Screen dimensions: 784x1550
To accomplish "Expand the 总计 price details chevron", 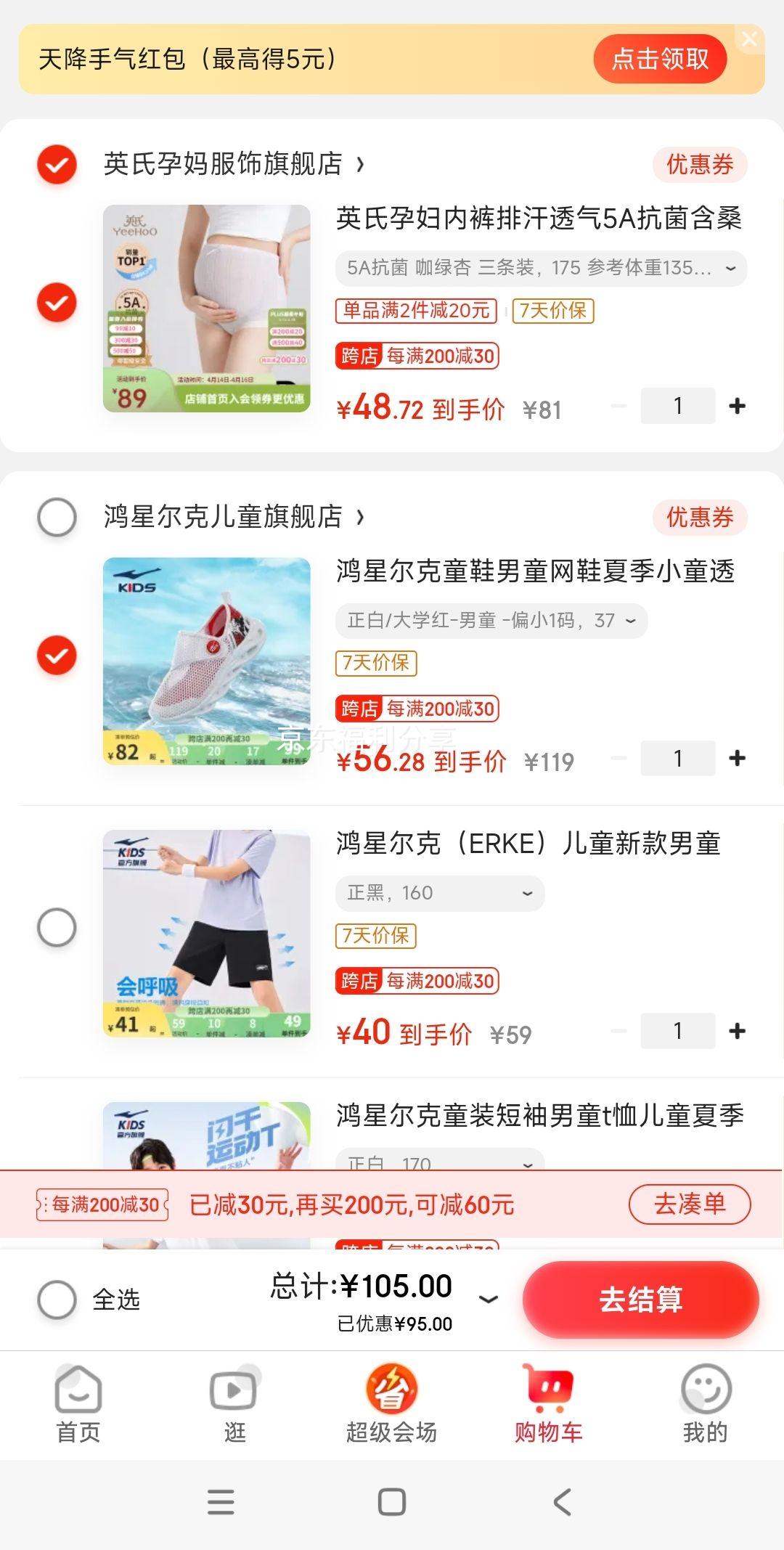I will (x=489, y=1299).
